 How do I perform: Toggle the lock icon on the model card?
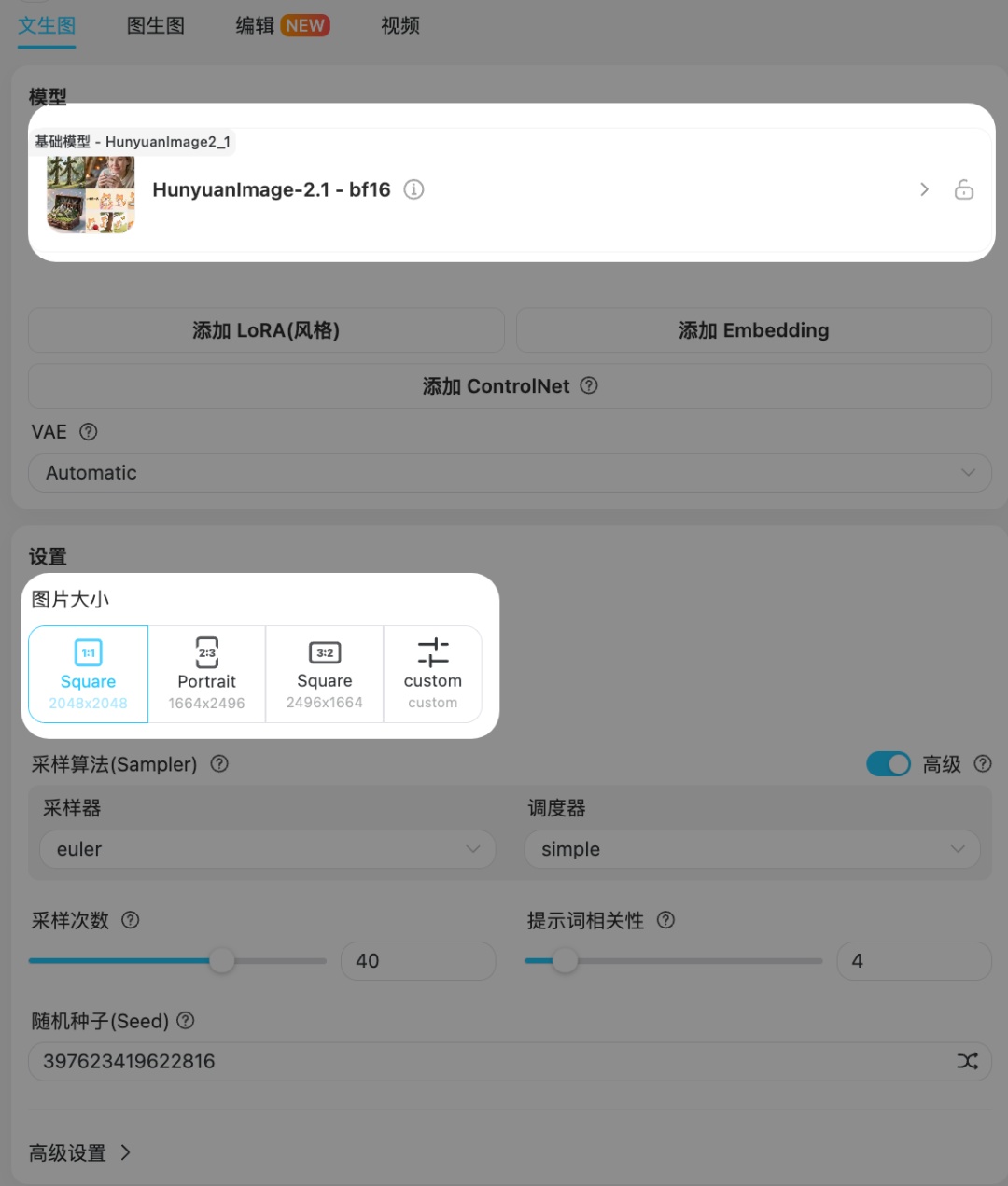(964, 190)
